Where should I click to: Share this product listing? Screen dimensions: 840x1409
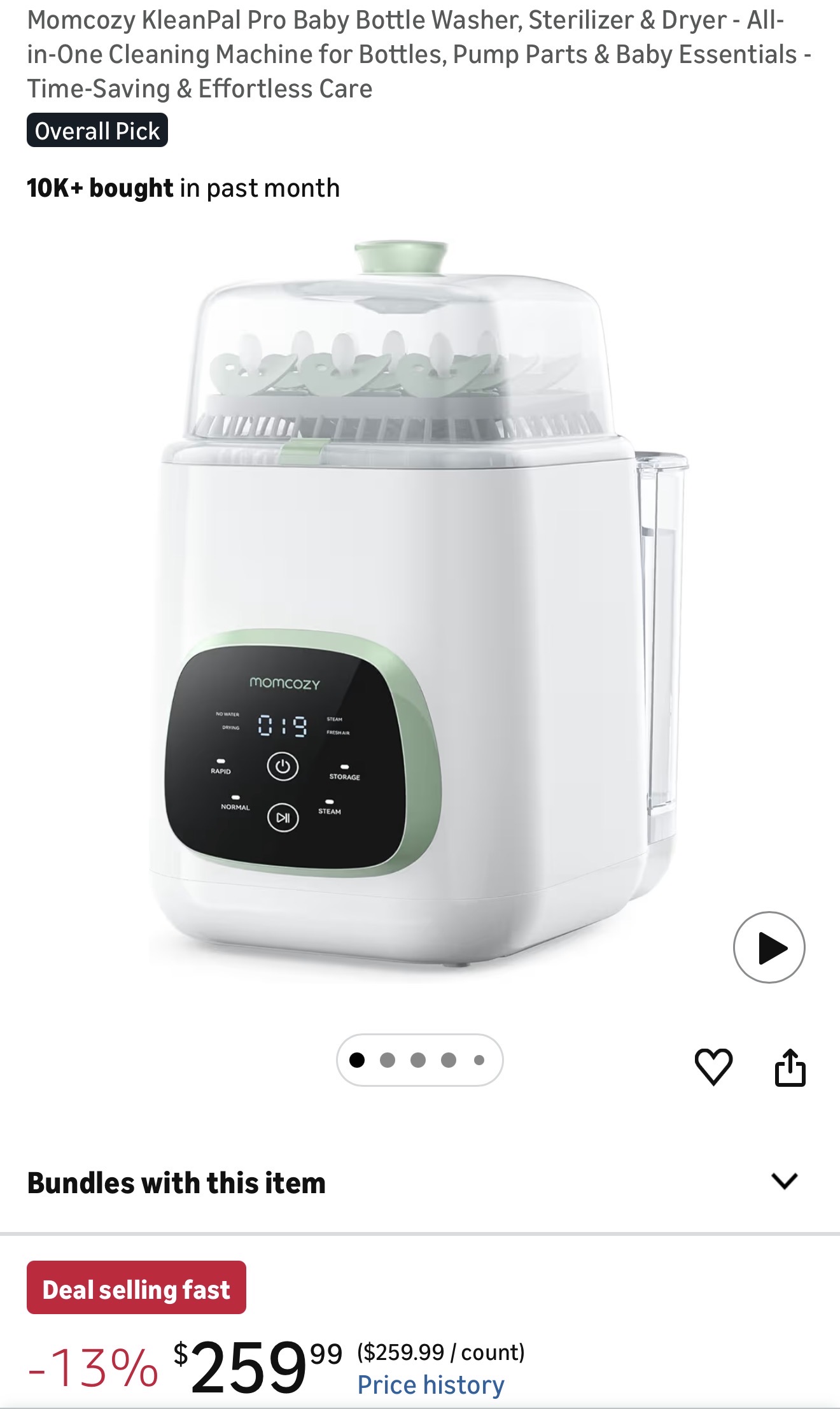pos(790,1066)
